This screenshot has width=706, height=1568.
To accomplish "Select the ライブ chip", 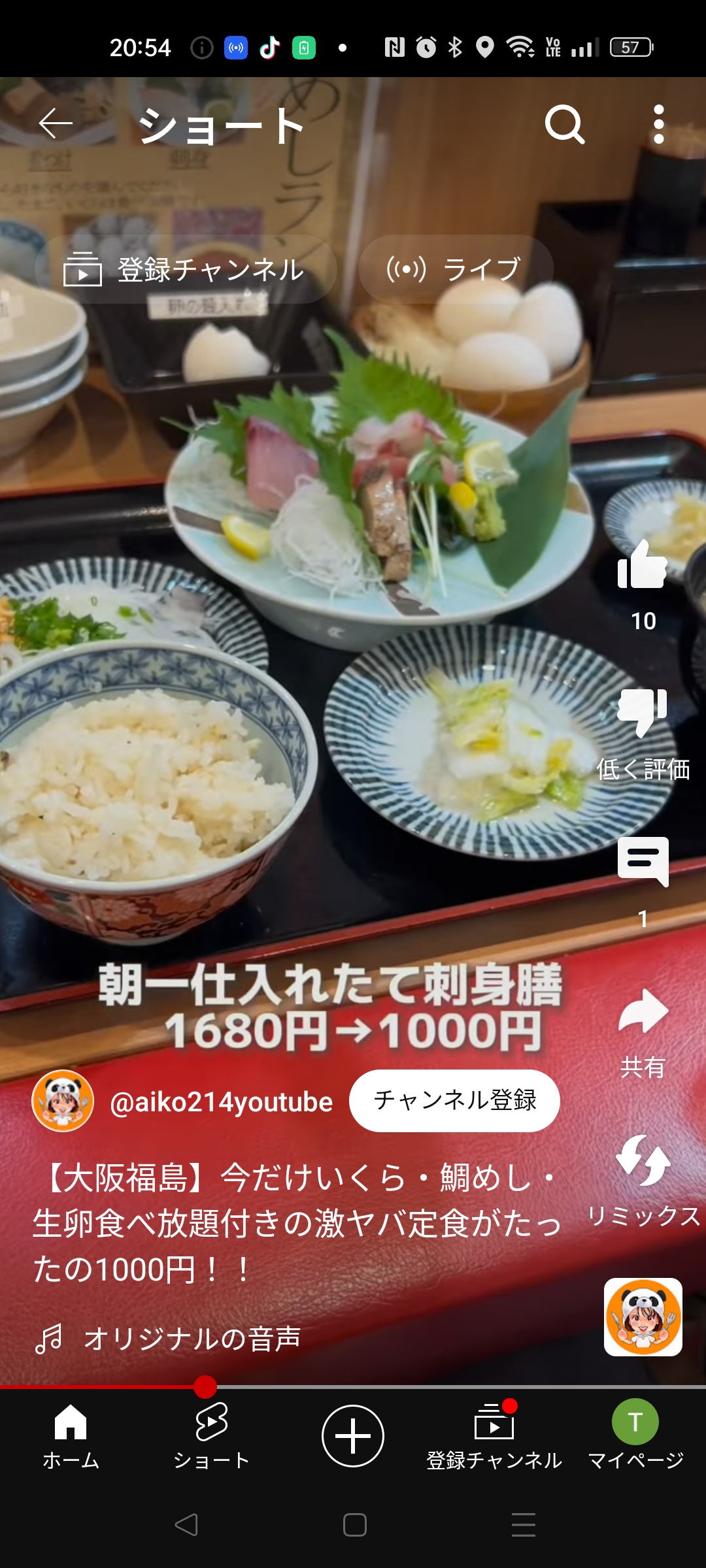I will pyautogui.click(x=456, y=269).
